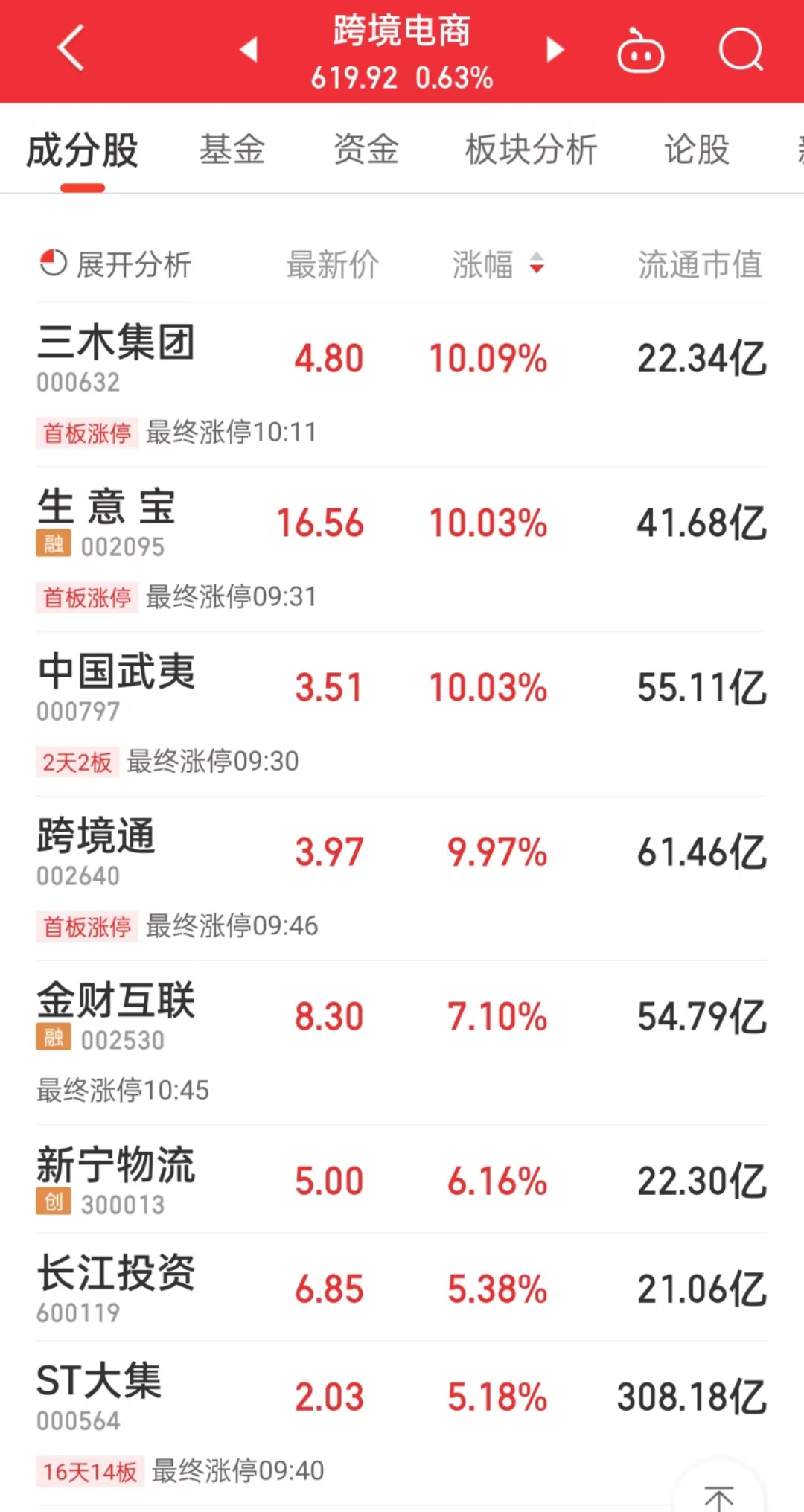Tap the back arrow to return
The image size is (804, 1512).
click(69, 48)
